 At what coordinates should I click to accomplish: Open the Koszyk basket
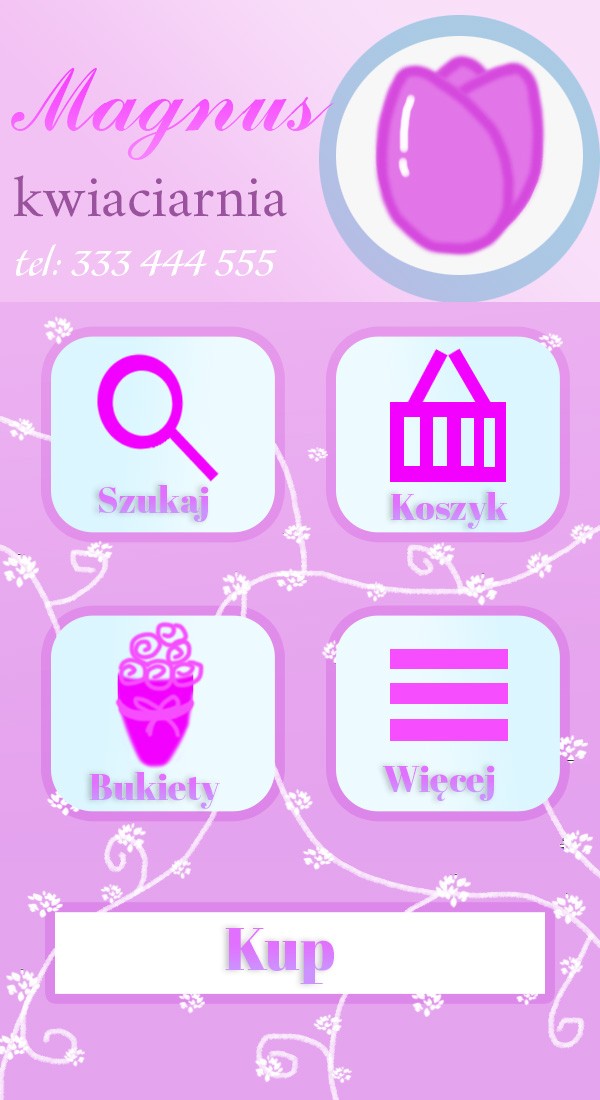click(x=448, y=434)
